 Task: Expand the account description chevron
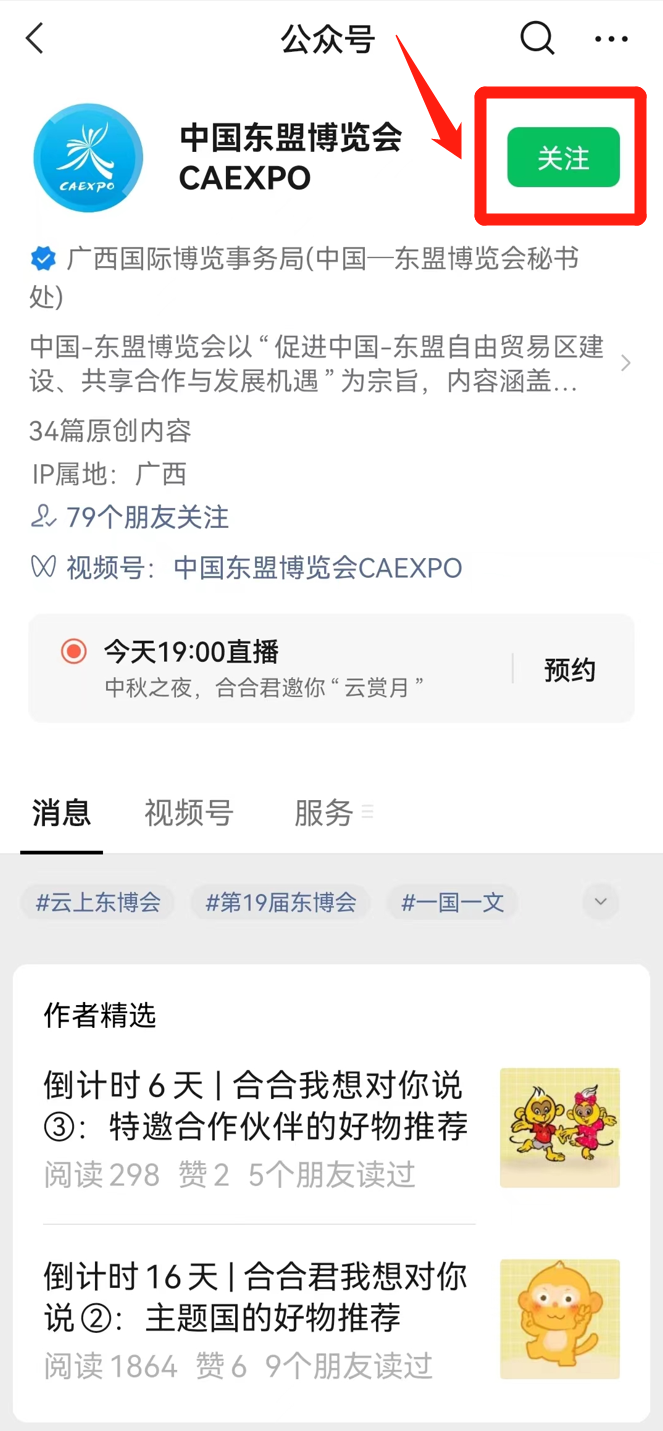[625, 363]
